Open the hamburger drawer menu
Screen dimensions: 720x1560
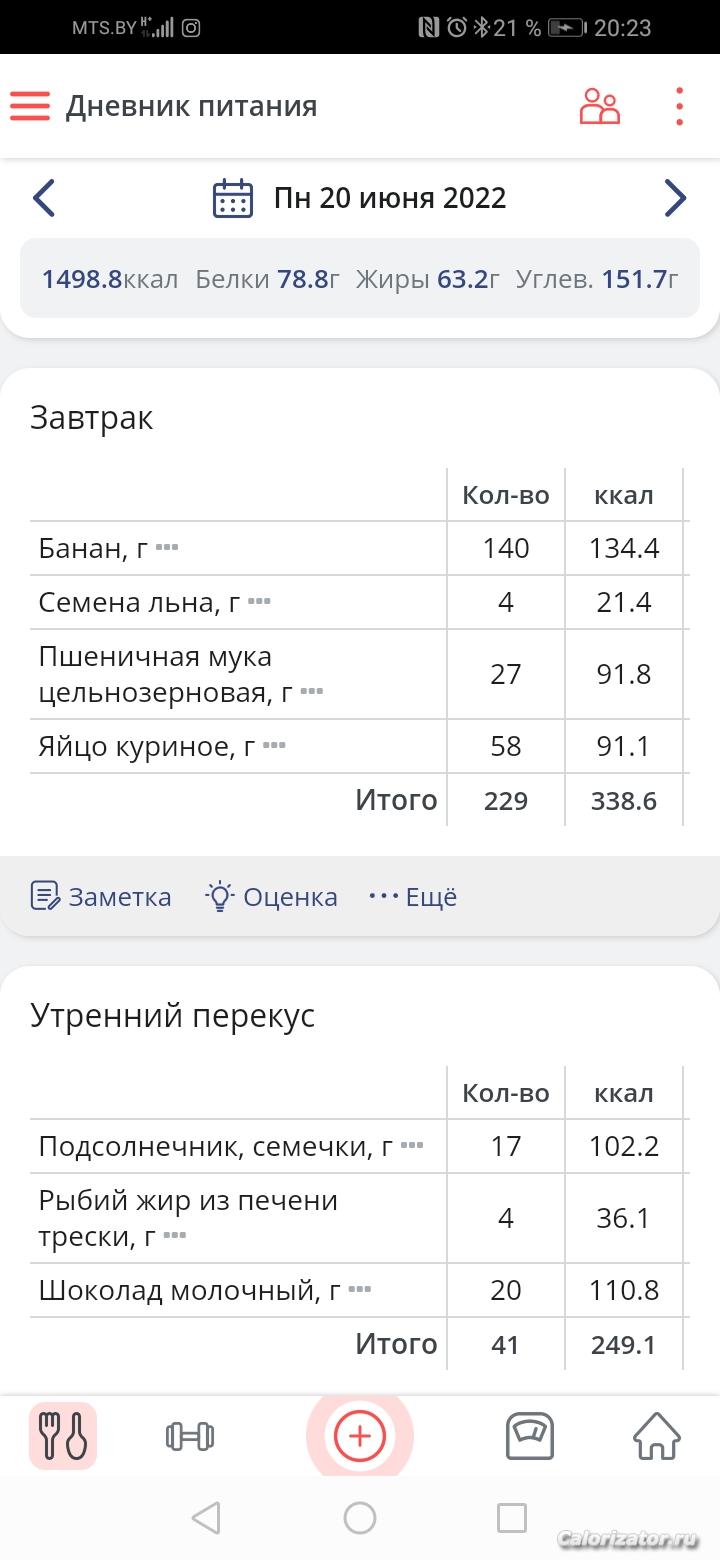pos(30,106)
